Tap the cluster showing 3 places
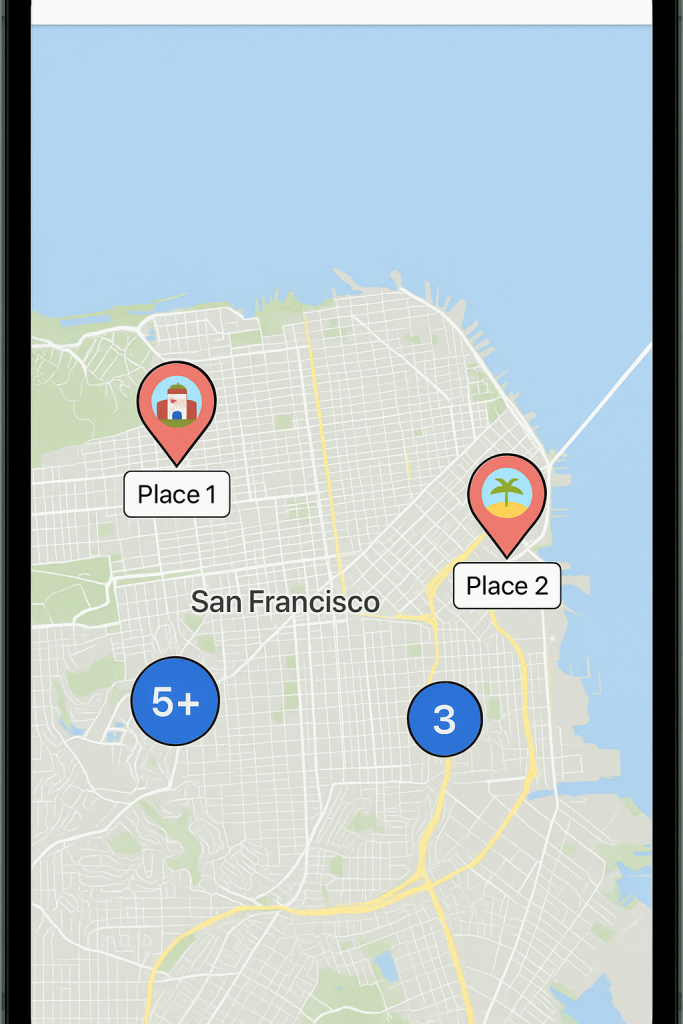This screenshot has height=1024, width=683. tap(445, 718)
